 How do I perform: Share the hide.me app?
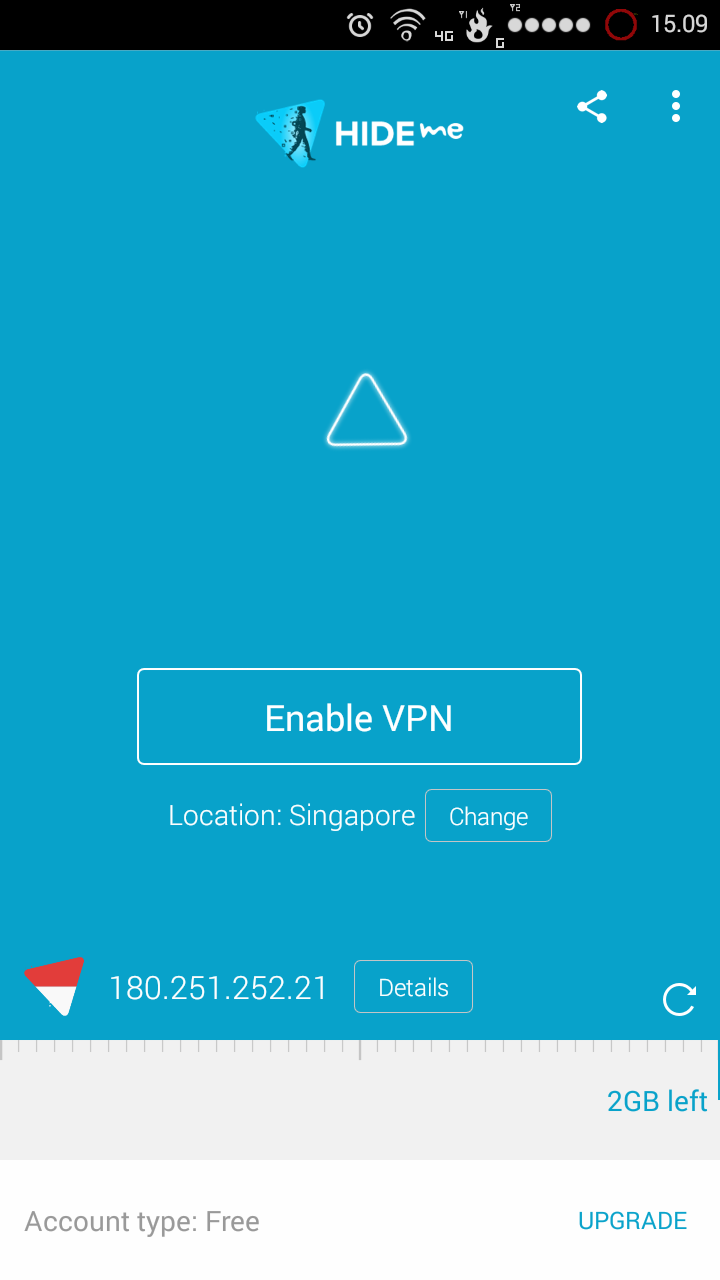pyautogui.click(x=592, y=107)
